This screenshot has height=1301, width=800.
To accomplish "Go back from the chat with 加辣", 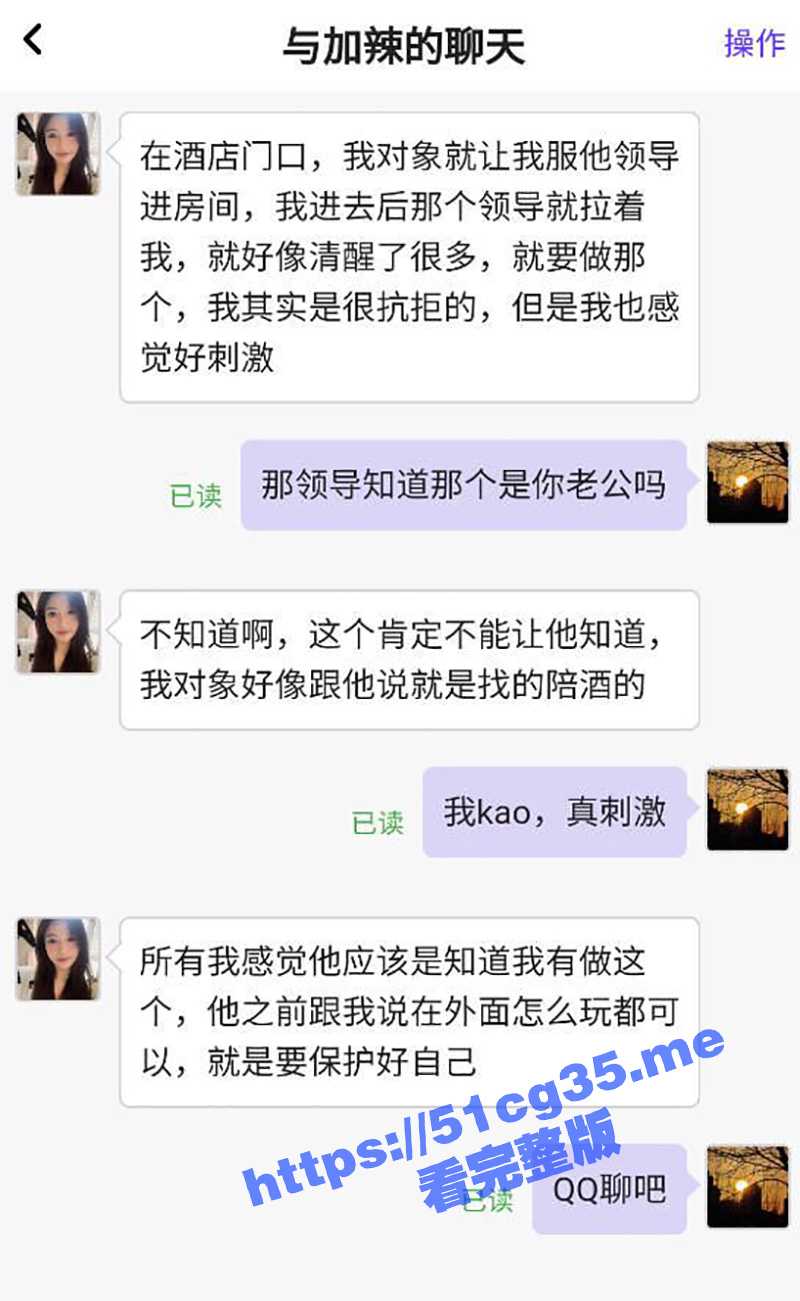I will pos(33,41).
